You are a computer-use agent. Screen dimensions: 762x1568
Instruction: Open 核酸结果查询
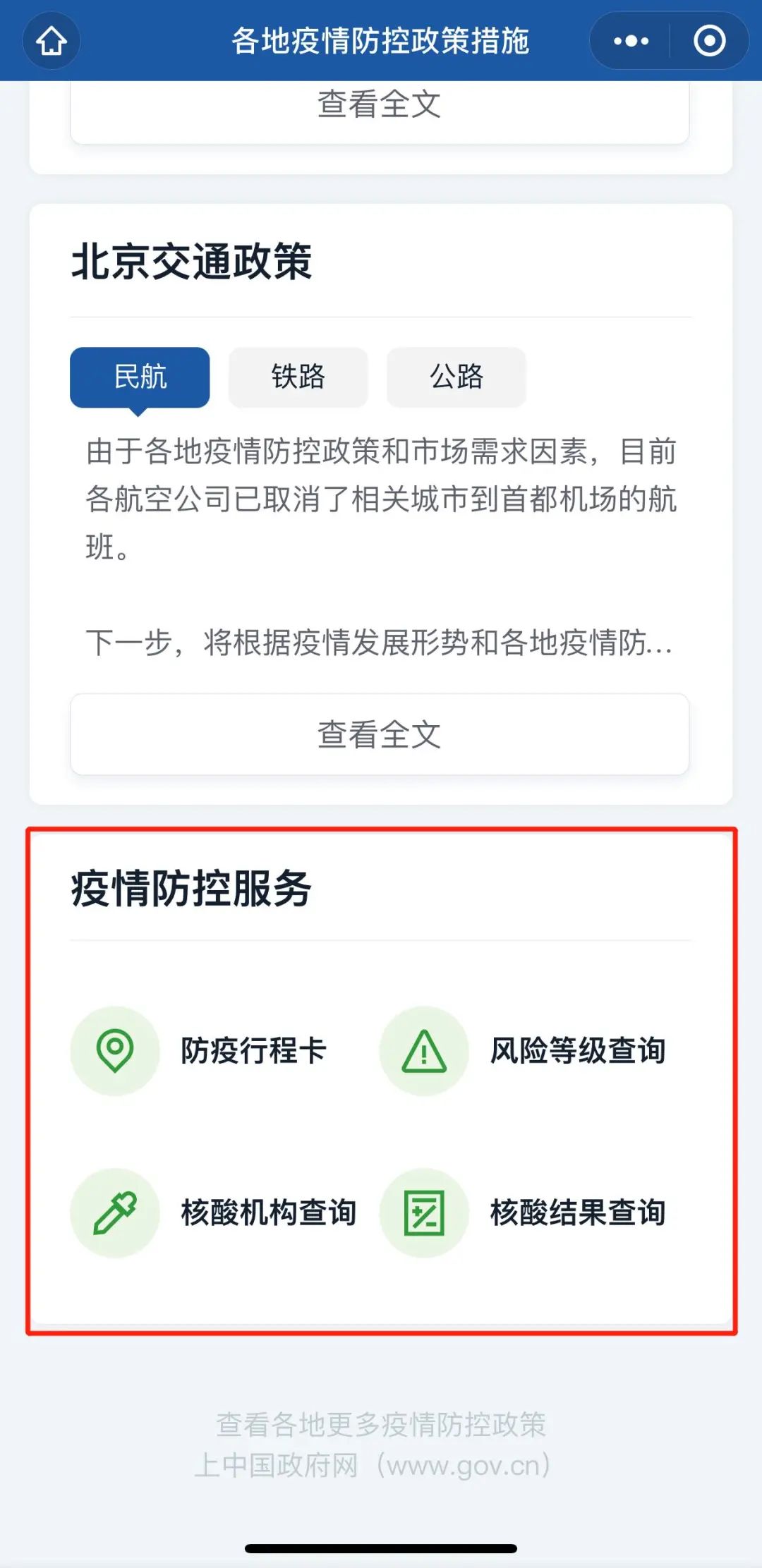(x=523, y=1213)
